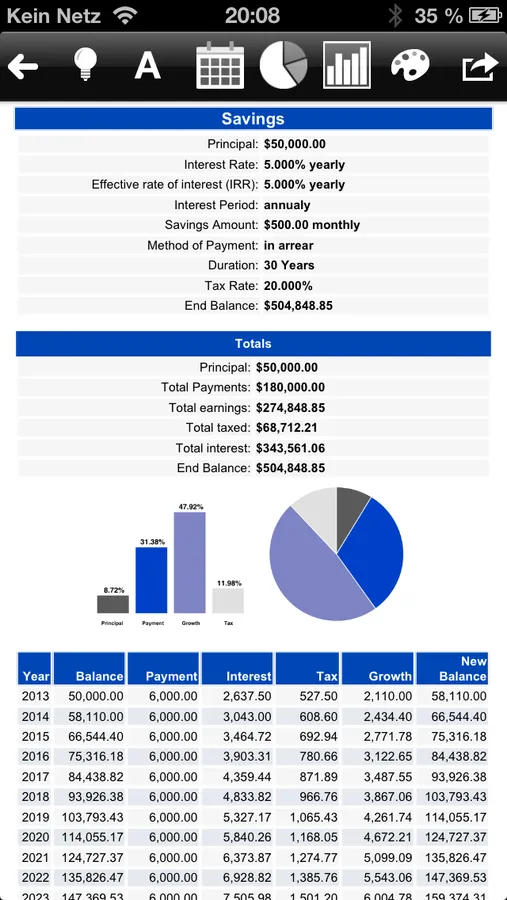
Task: Open the color palette icon
Action: (410, 65)
